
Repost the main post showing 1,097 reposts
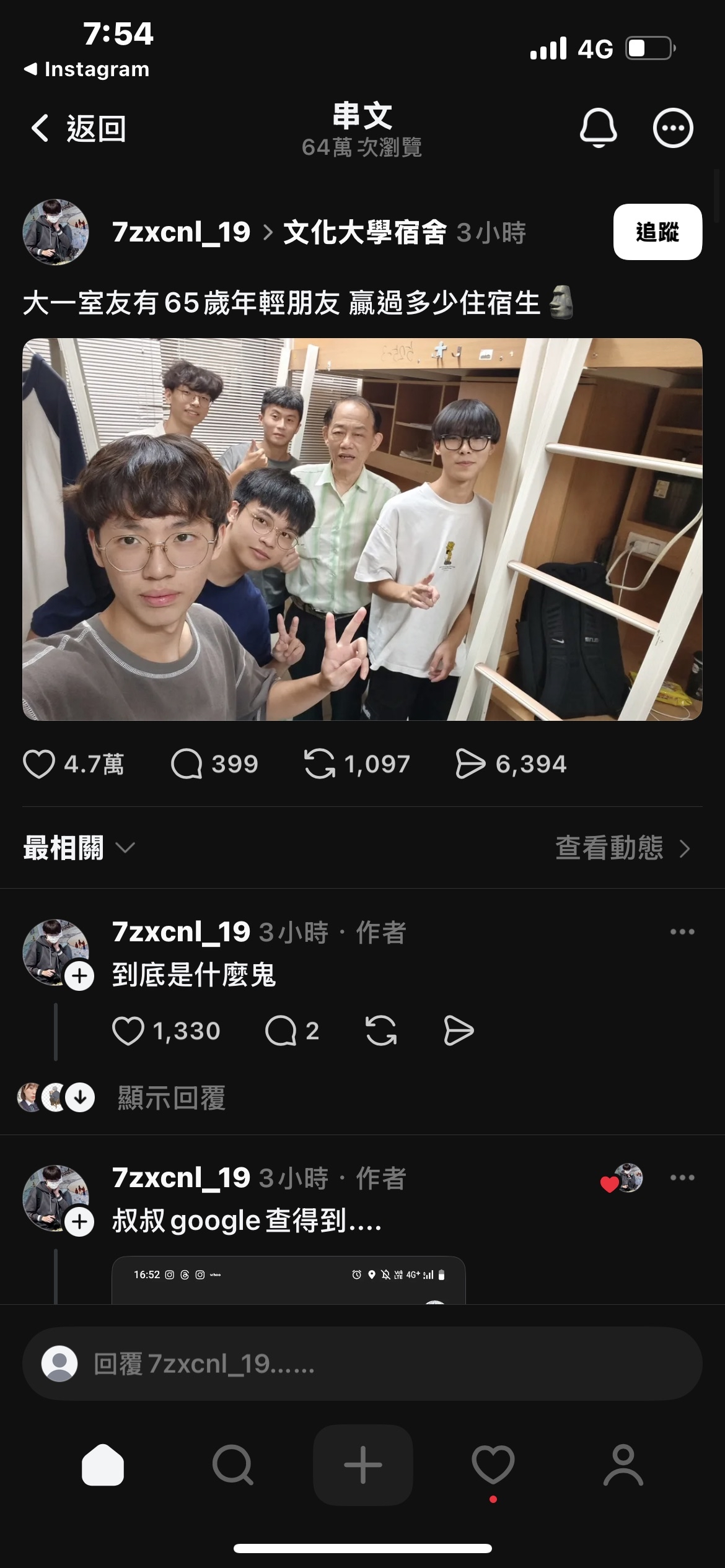click(x=320, y=764)
